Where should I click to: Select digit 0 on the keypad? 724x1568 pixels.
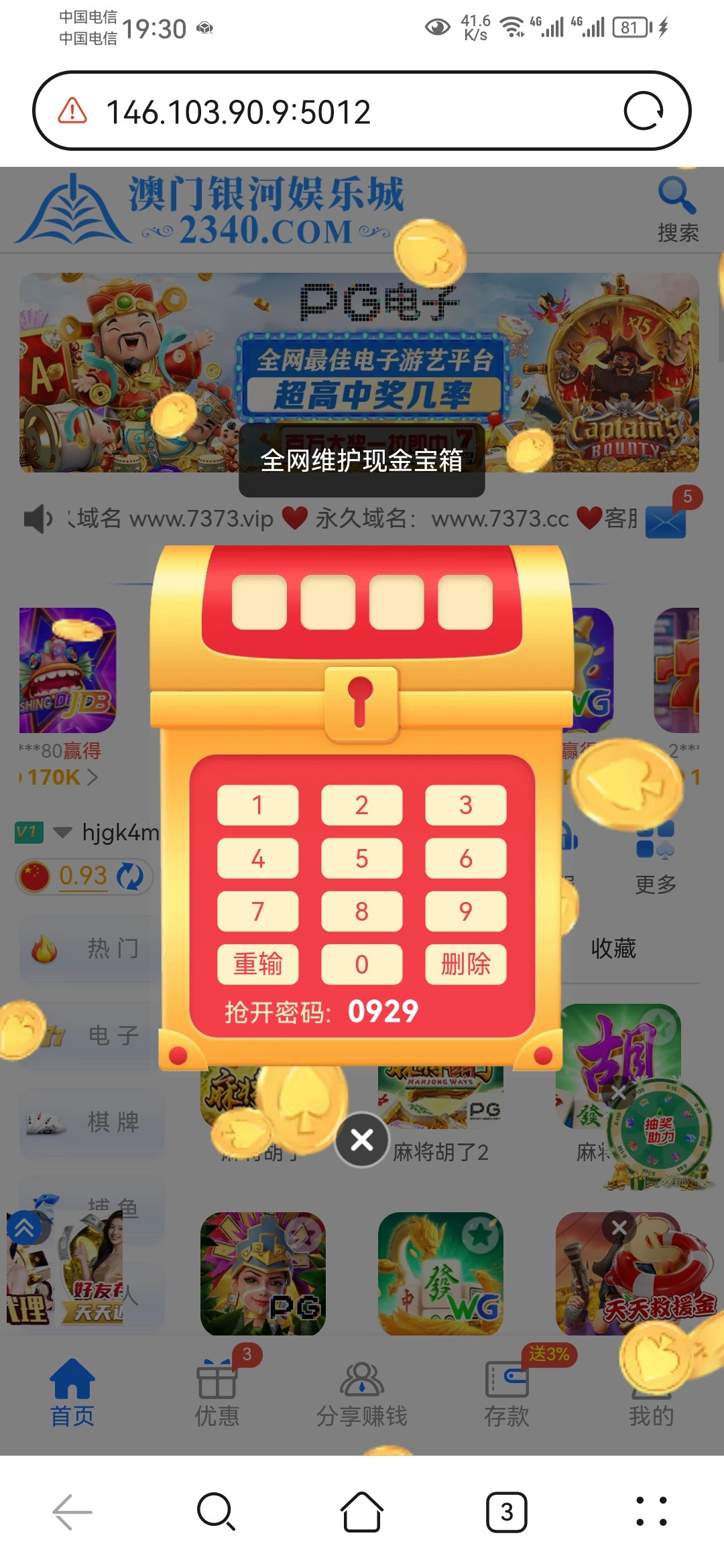pyautogui.click(x=361, y=964)
